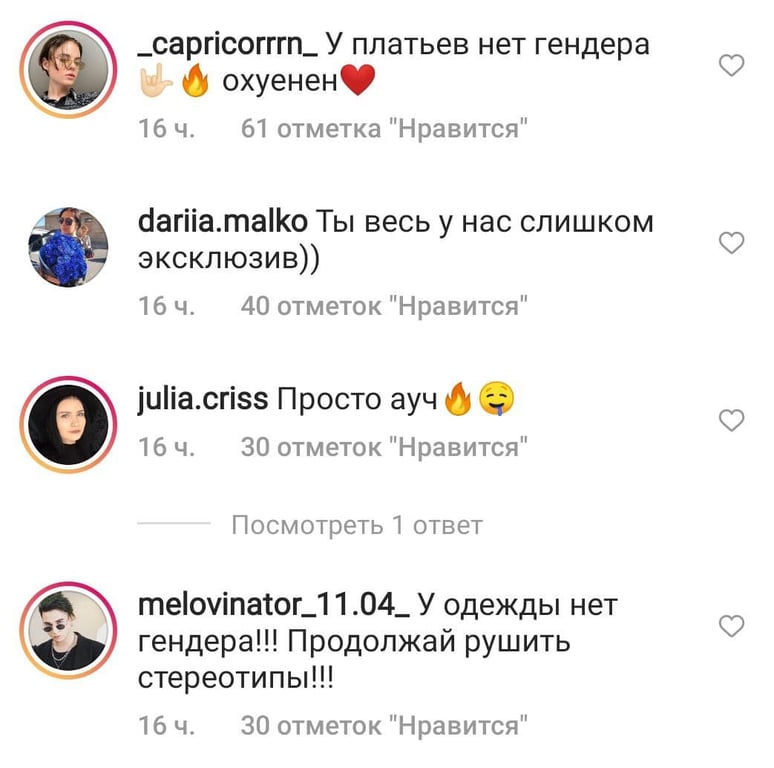Open julia.criss's profile avatar
Image resolution: width=774 pixels, height=768 pixels.
[x=69, y=423]
